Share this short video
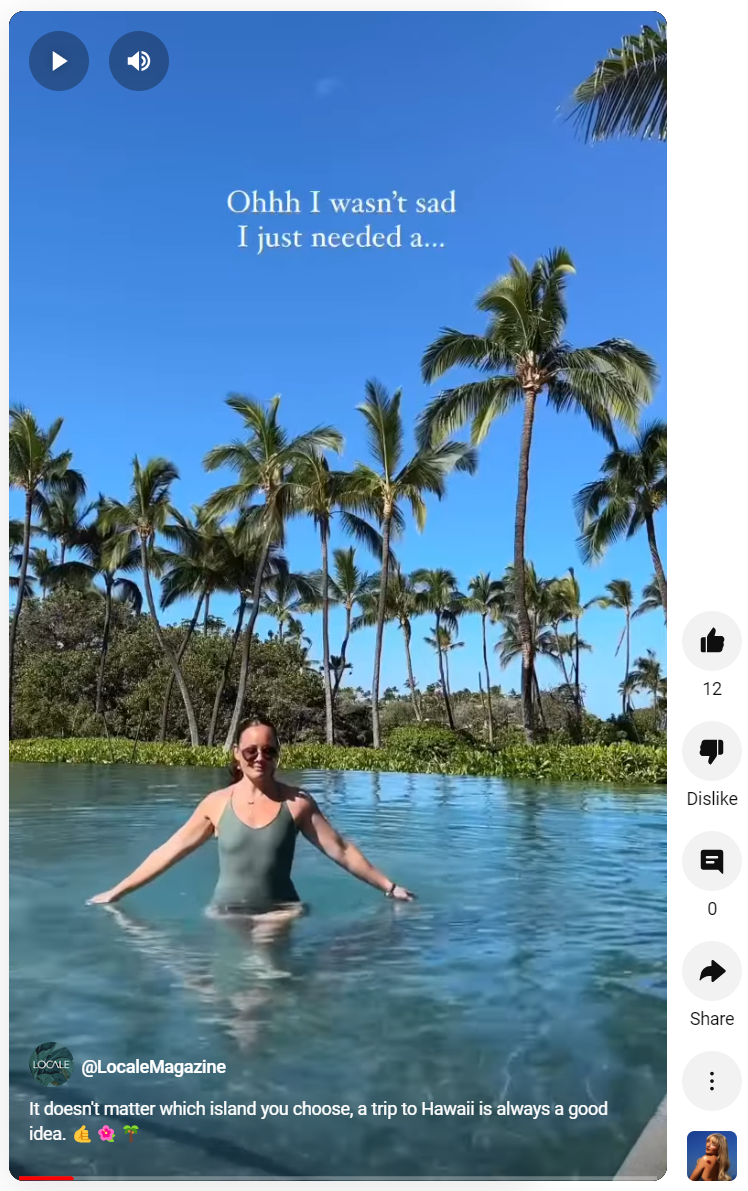 pos(712,971)
